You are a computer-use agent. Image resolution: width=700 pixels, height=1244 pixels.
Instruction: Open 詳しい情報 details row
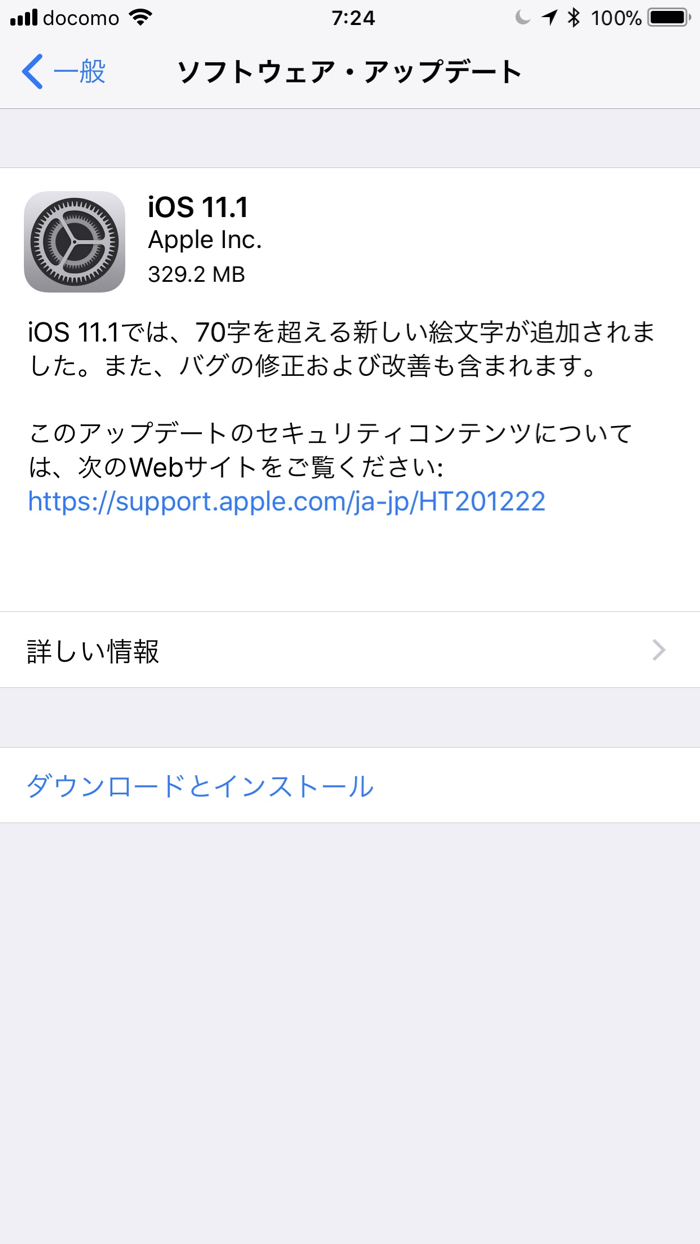(350, 651)
